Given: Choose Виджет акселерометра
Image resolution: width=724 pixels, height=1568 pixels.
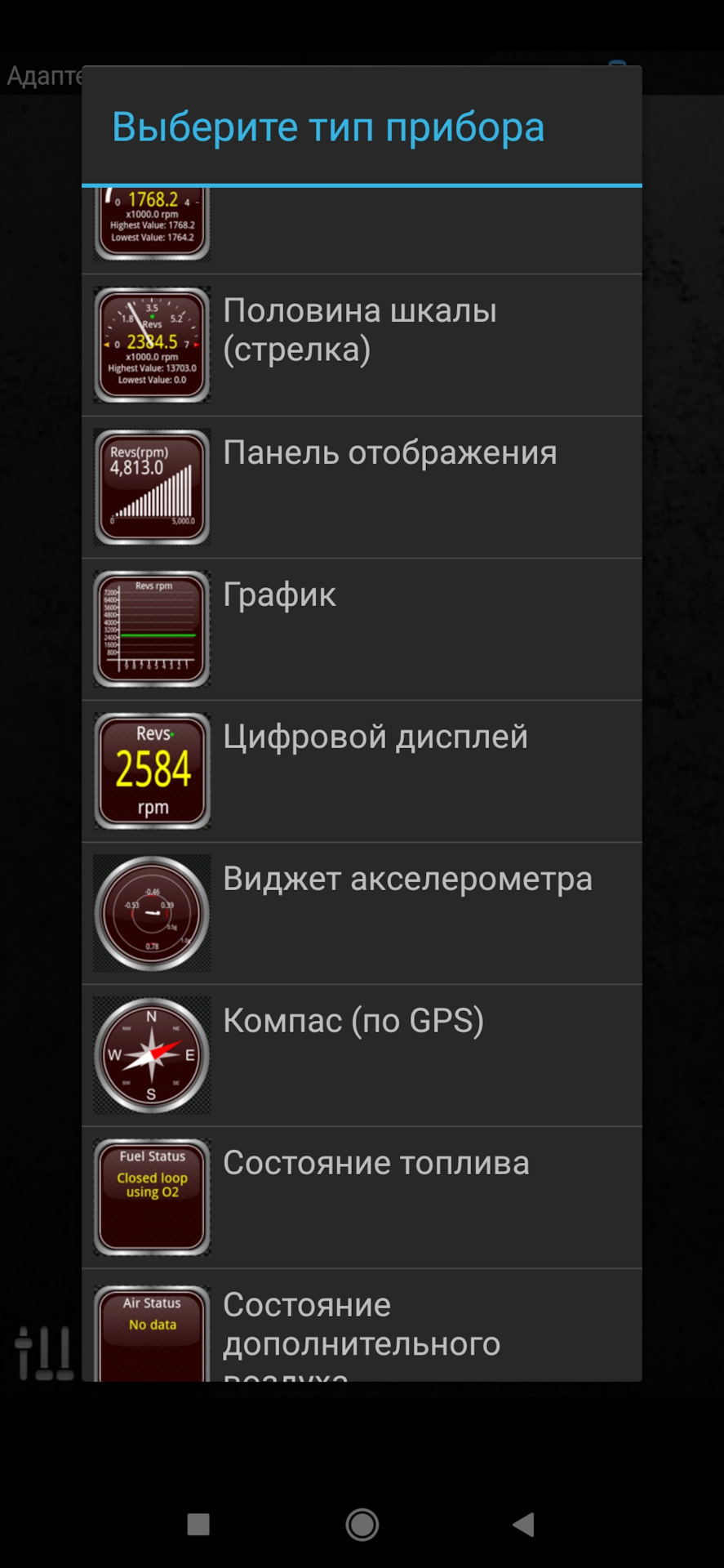Looking at the screenshot, I should point(360,913).
